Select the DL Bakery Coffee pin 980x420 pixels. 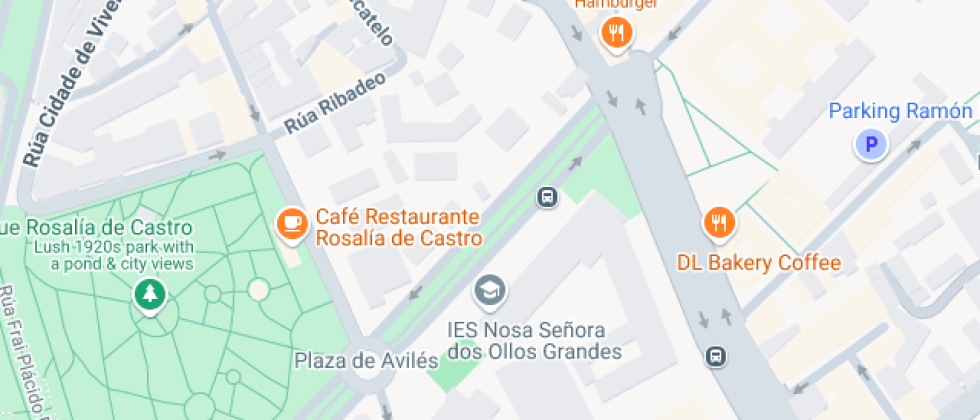718,222
